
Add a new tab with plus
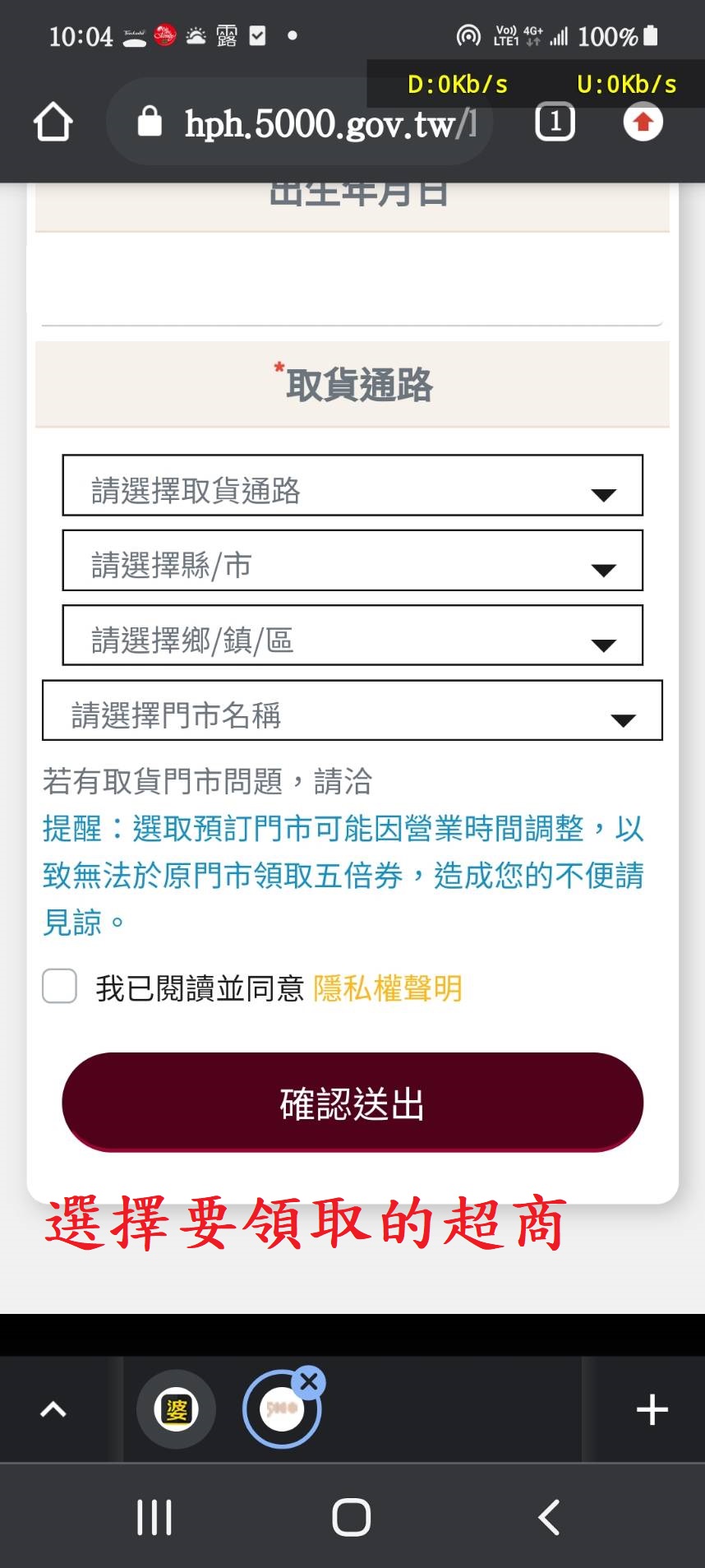(652, 1409)
